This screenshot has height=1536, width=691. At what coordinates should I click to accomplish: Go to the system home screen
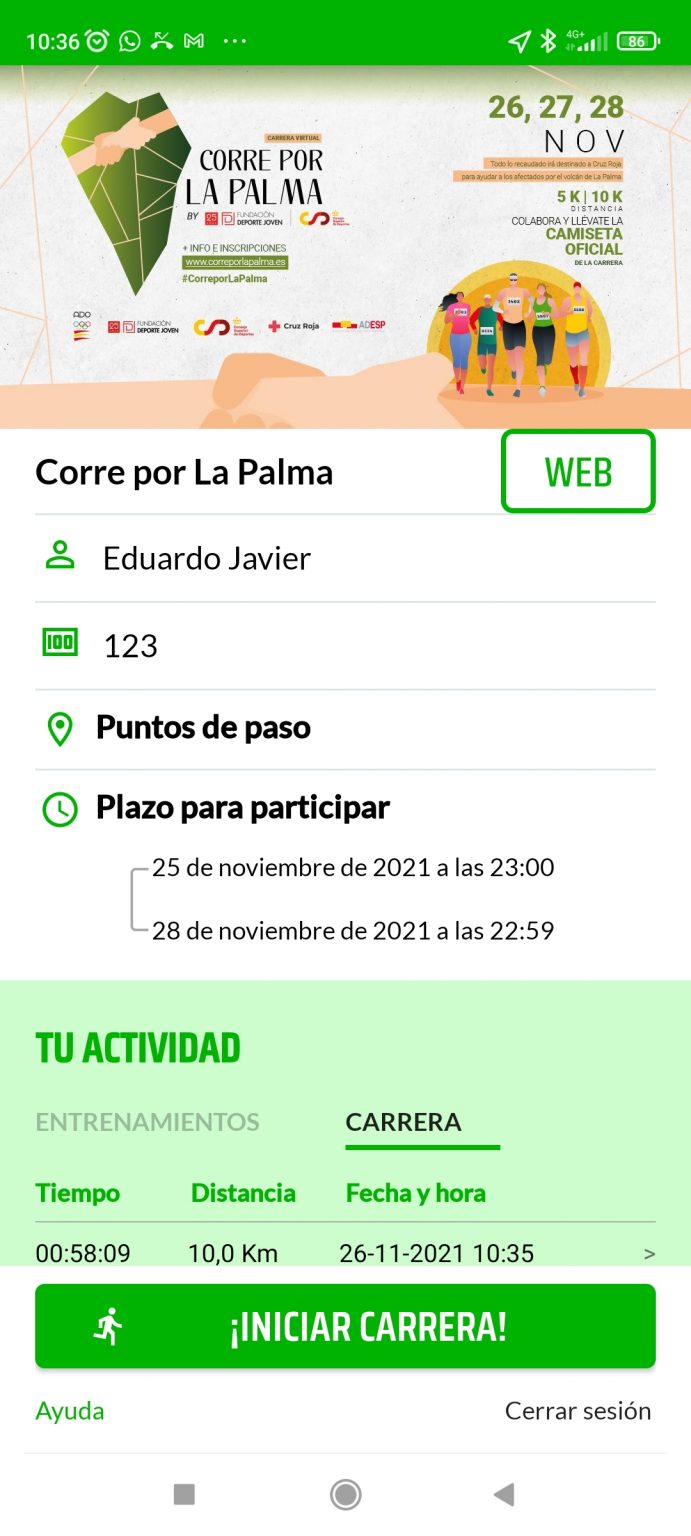(345, 1495)
